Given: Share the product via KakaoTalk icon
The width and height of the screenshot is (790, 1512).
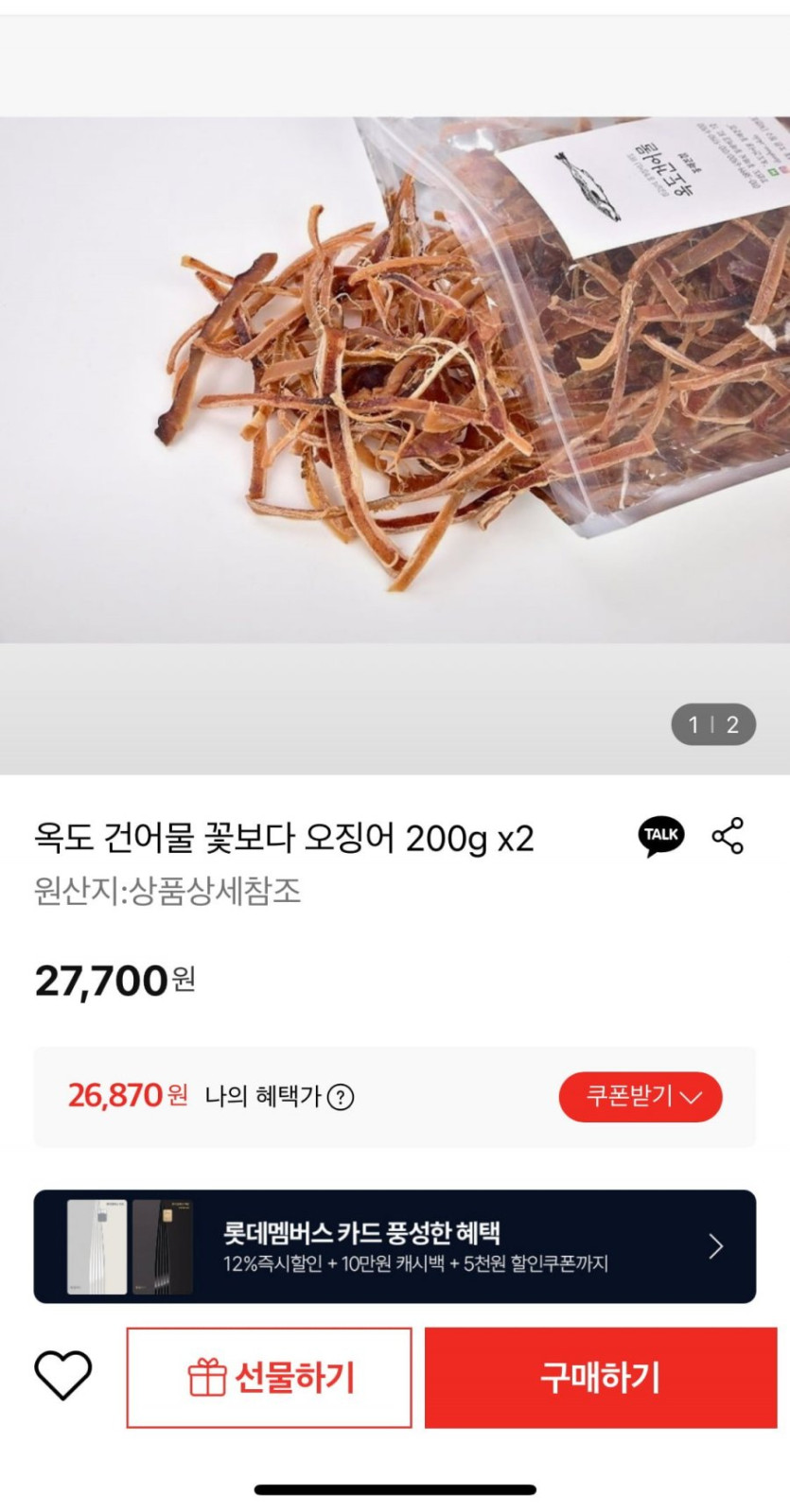Looking at the screenshot, I should [x=662, y=836].
